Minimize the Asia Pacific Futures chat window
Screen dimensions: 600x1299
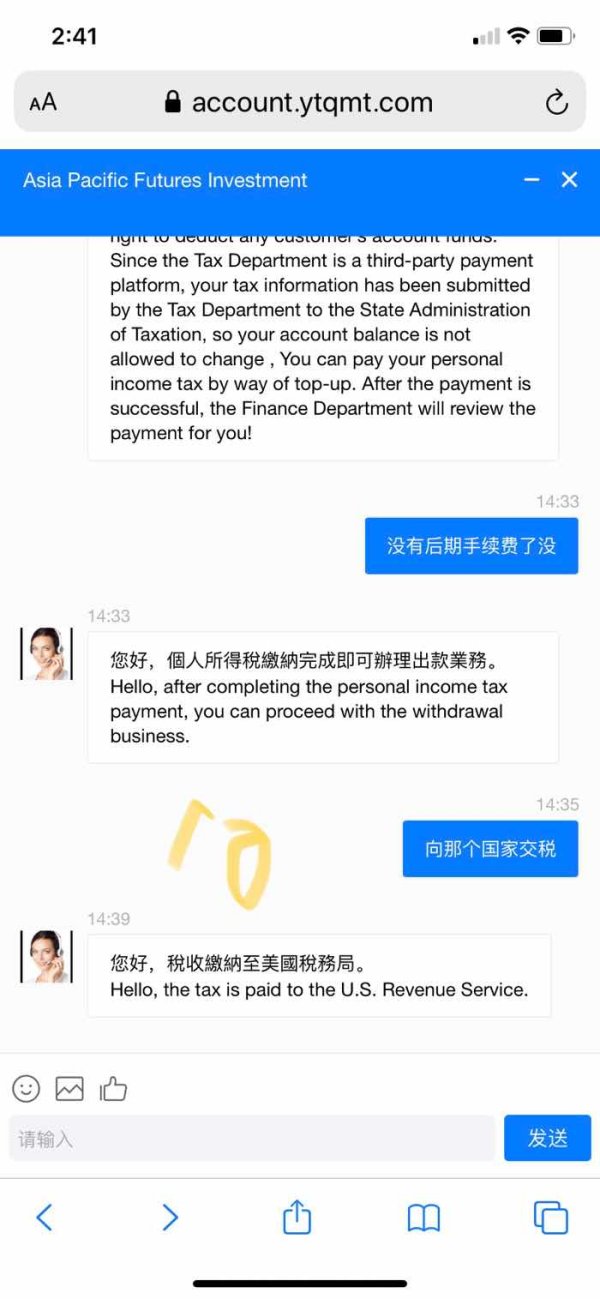(x=532, y=180)
